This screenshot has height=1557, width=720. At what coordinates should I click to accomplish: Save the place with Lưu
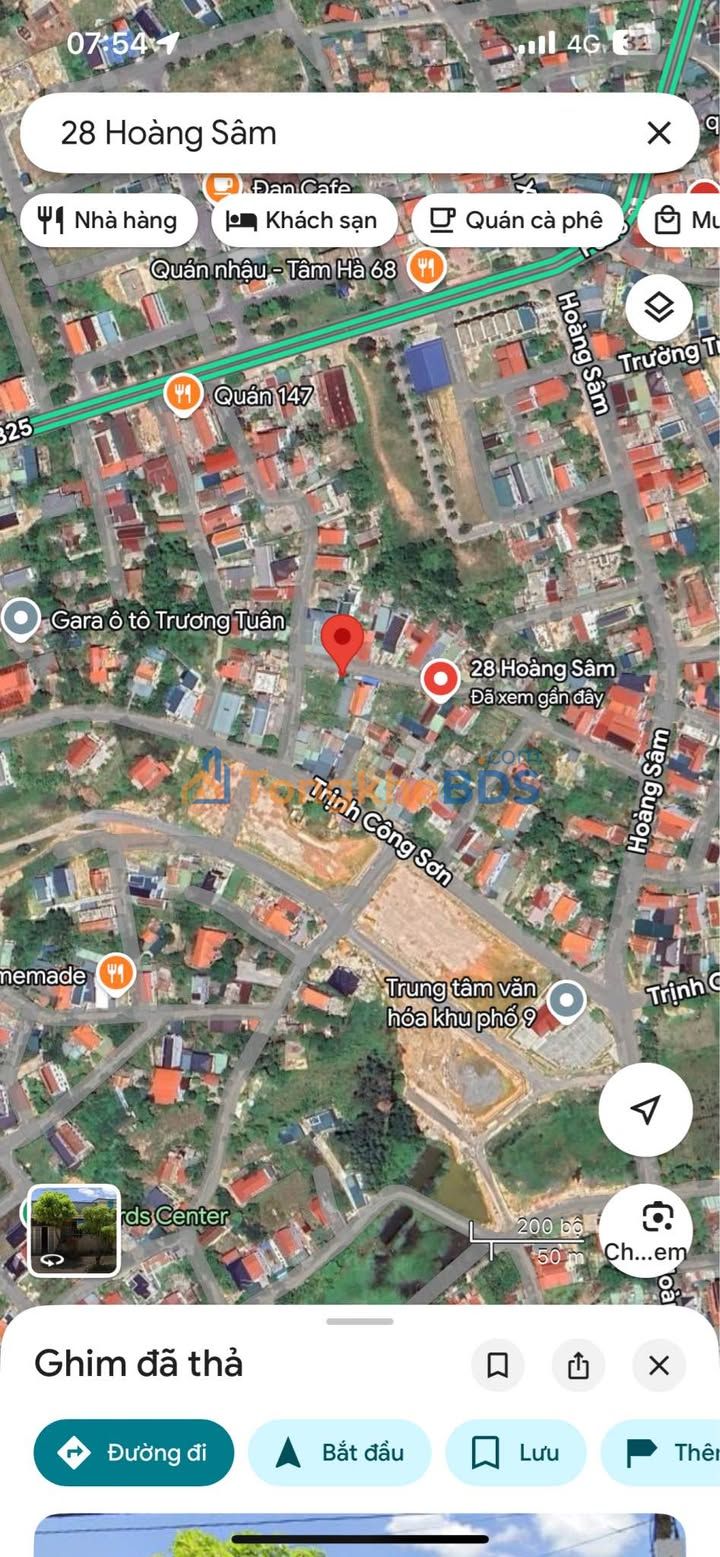click(515, 1452)
